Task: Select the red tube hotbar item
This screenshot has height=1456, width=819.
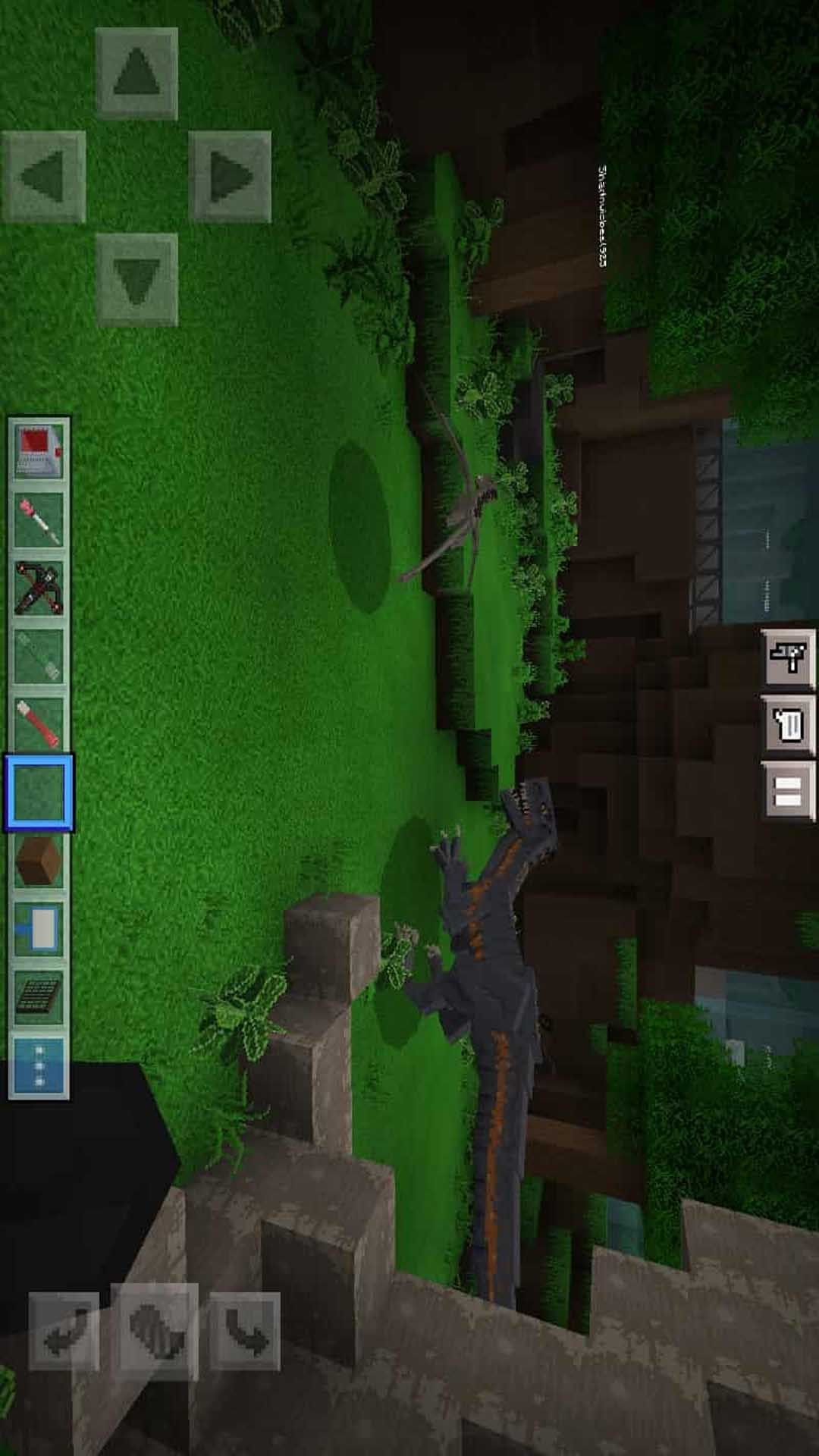Action: click(39, 725)
